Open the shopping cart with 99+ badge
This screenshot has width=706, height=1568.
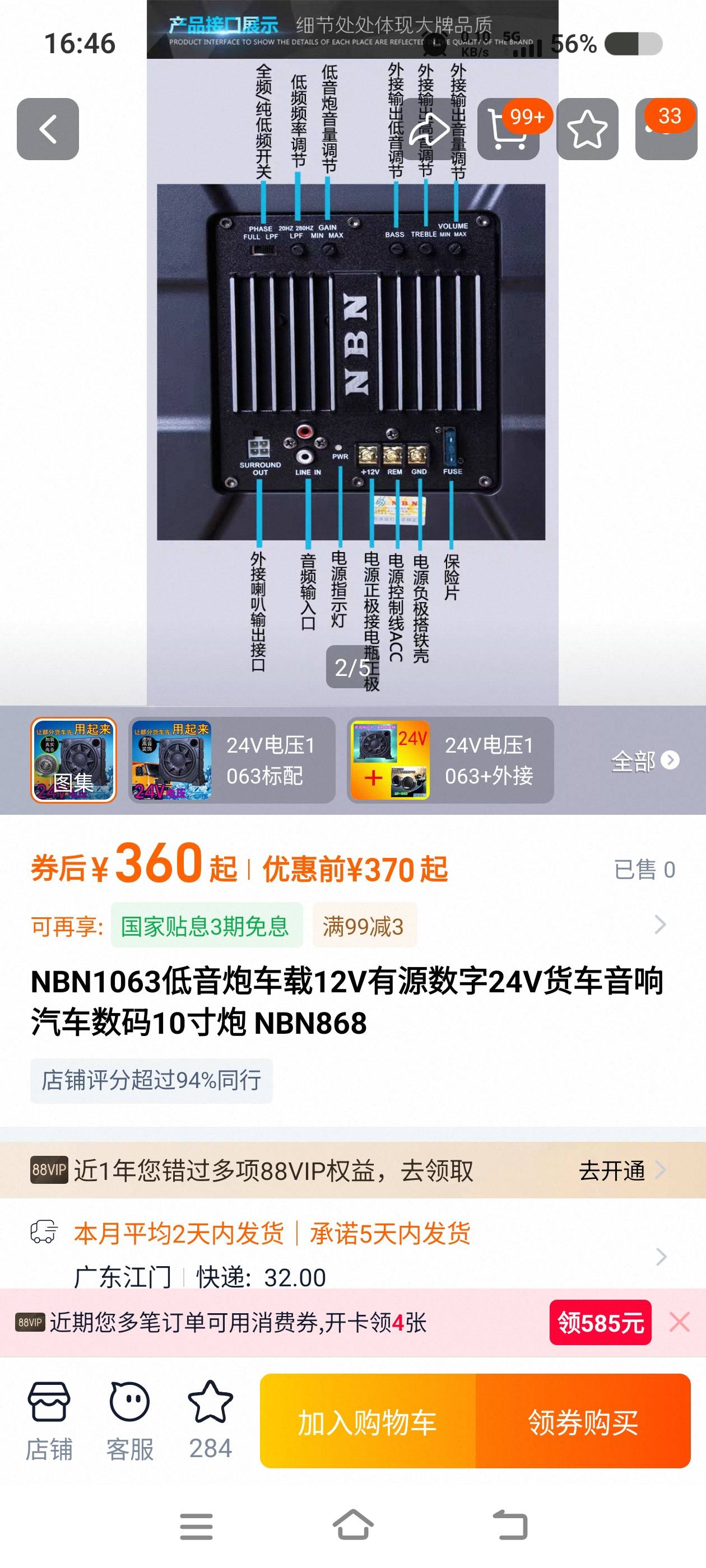[x=508, y=129]
